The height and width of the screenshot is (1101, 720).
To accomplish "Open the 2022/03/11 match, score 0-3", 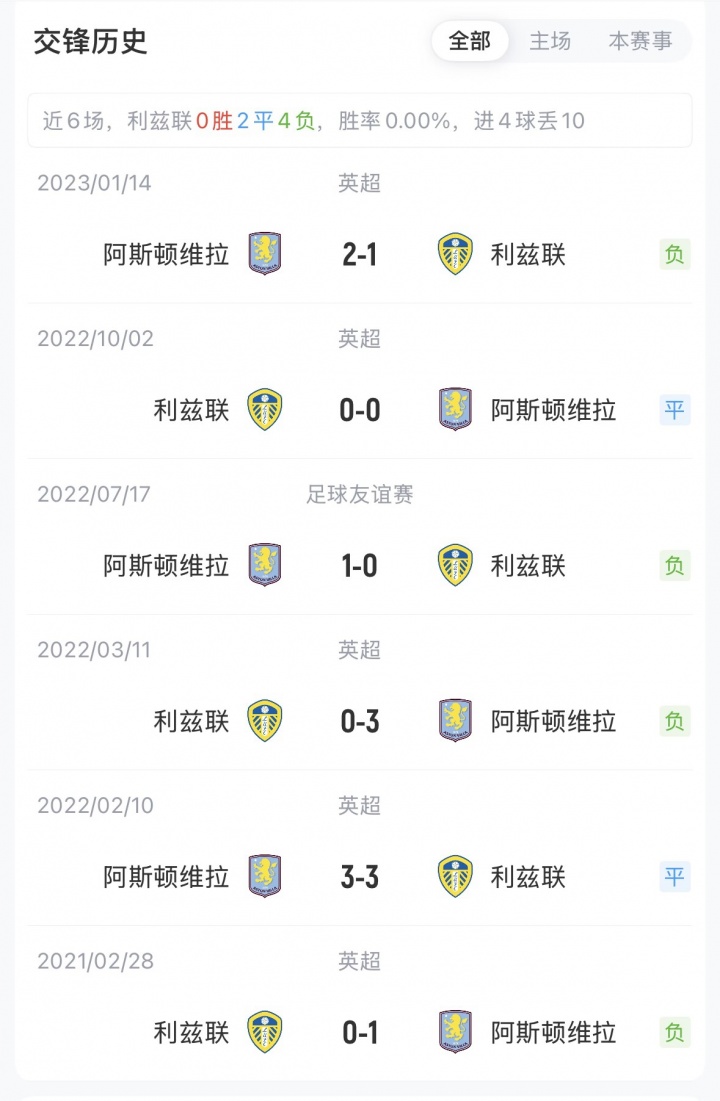I will pos(360,721).
